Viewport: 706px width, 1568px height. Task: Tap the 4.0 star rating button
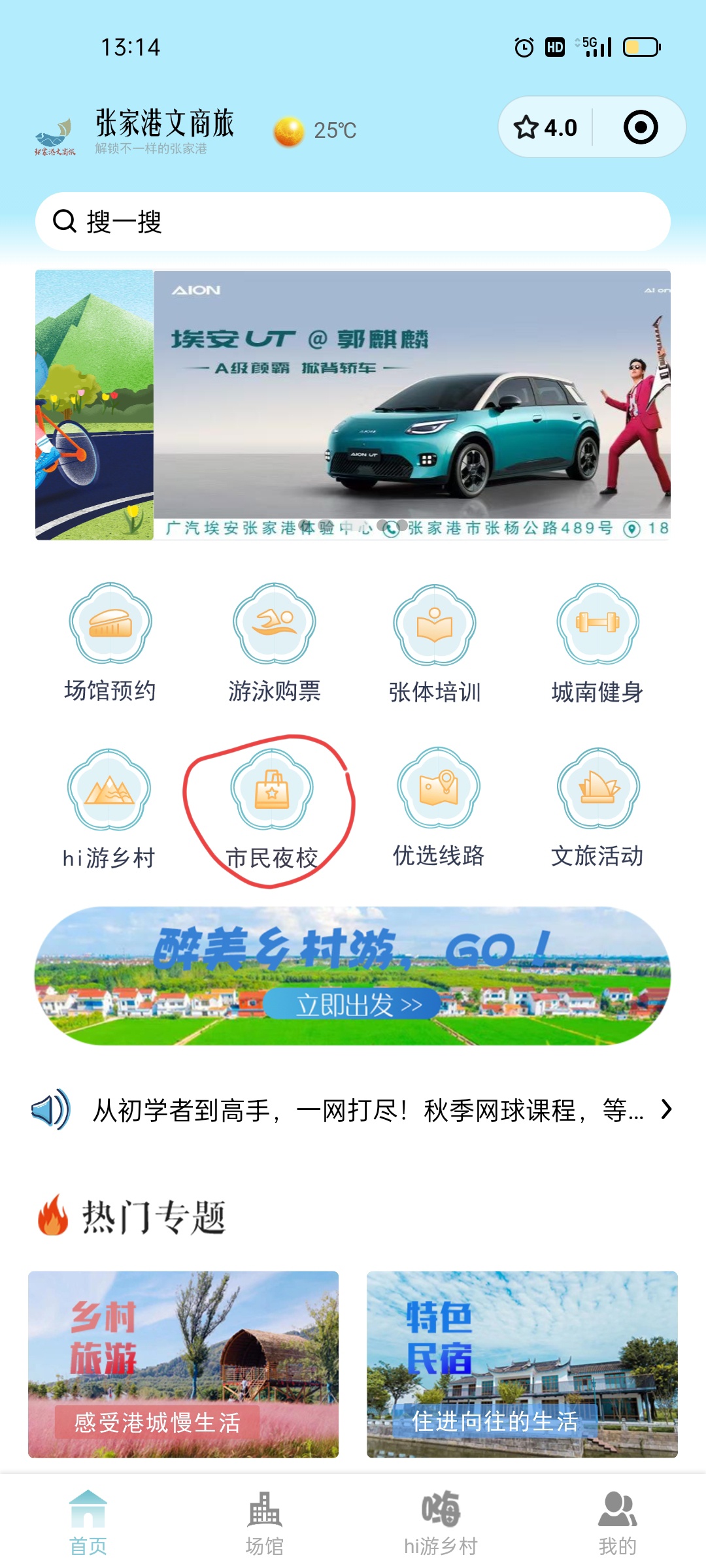point(546,127)
